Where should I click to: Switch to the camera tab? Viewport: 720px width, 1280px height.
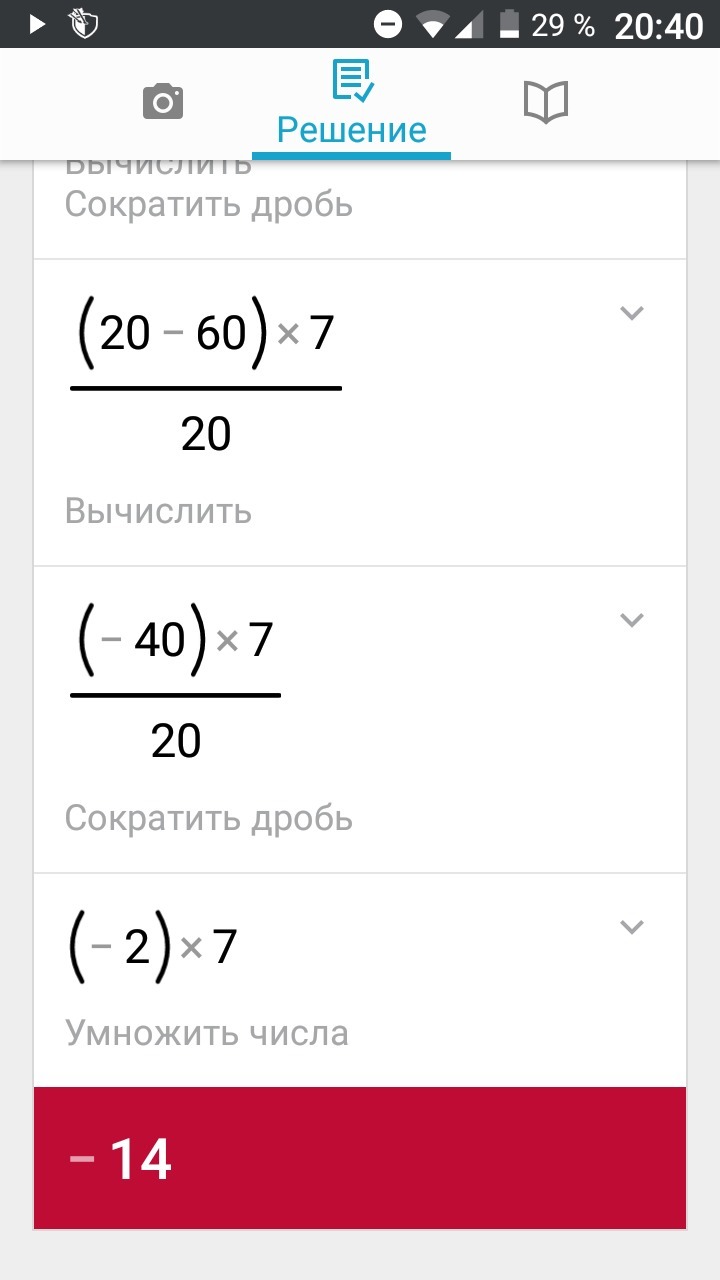[x=162, y=102]
